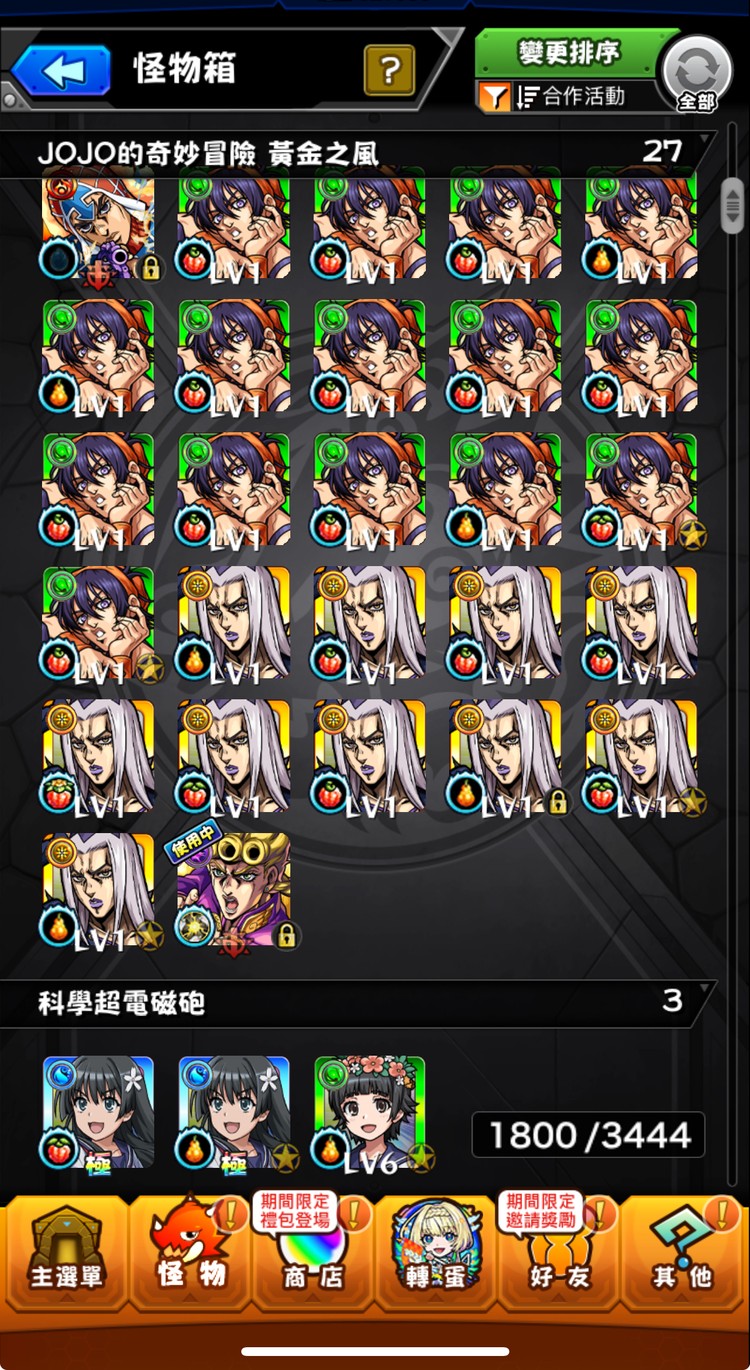This screenshot has height=1370, width=750.
Task: Open the question mark help button
Action: tap(390, 70)
